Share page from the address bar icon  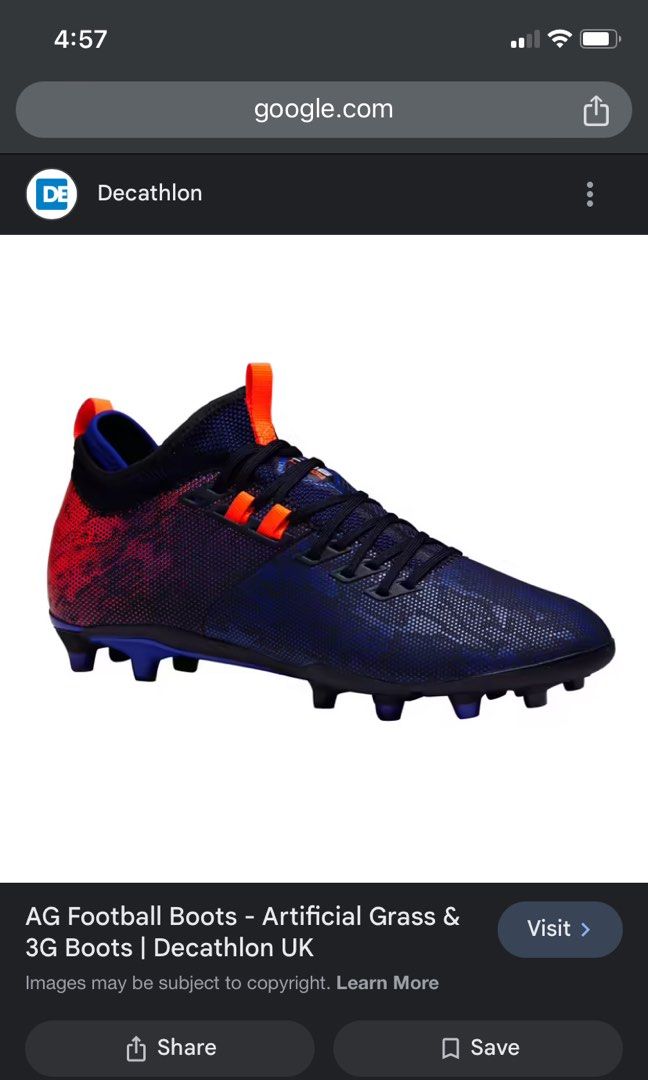(595, 110)
